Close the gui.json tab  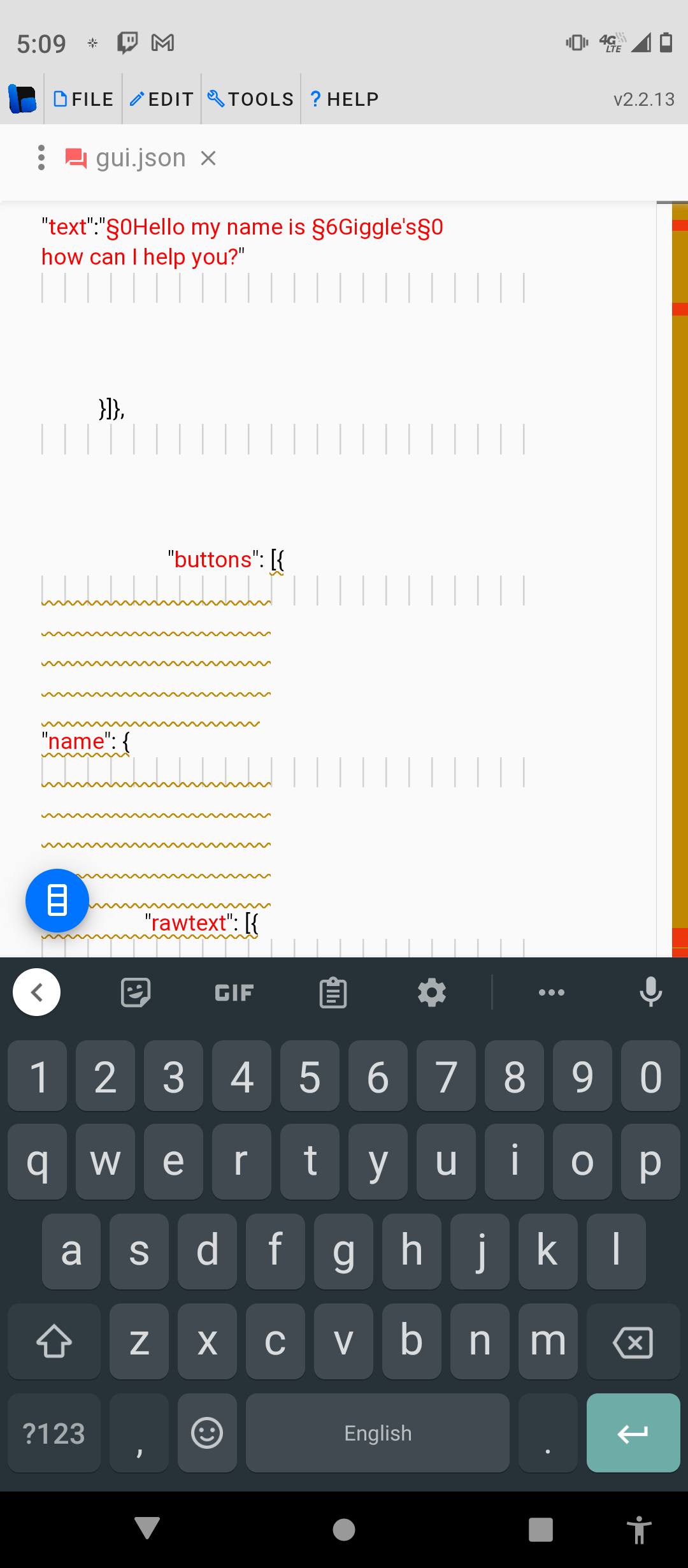pos(208,158)
